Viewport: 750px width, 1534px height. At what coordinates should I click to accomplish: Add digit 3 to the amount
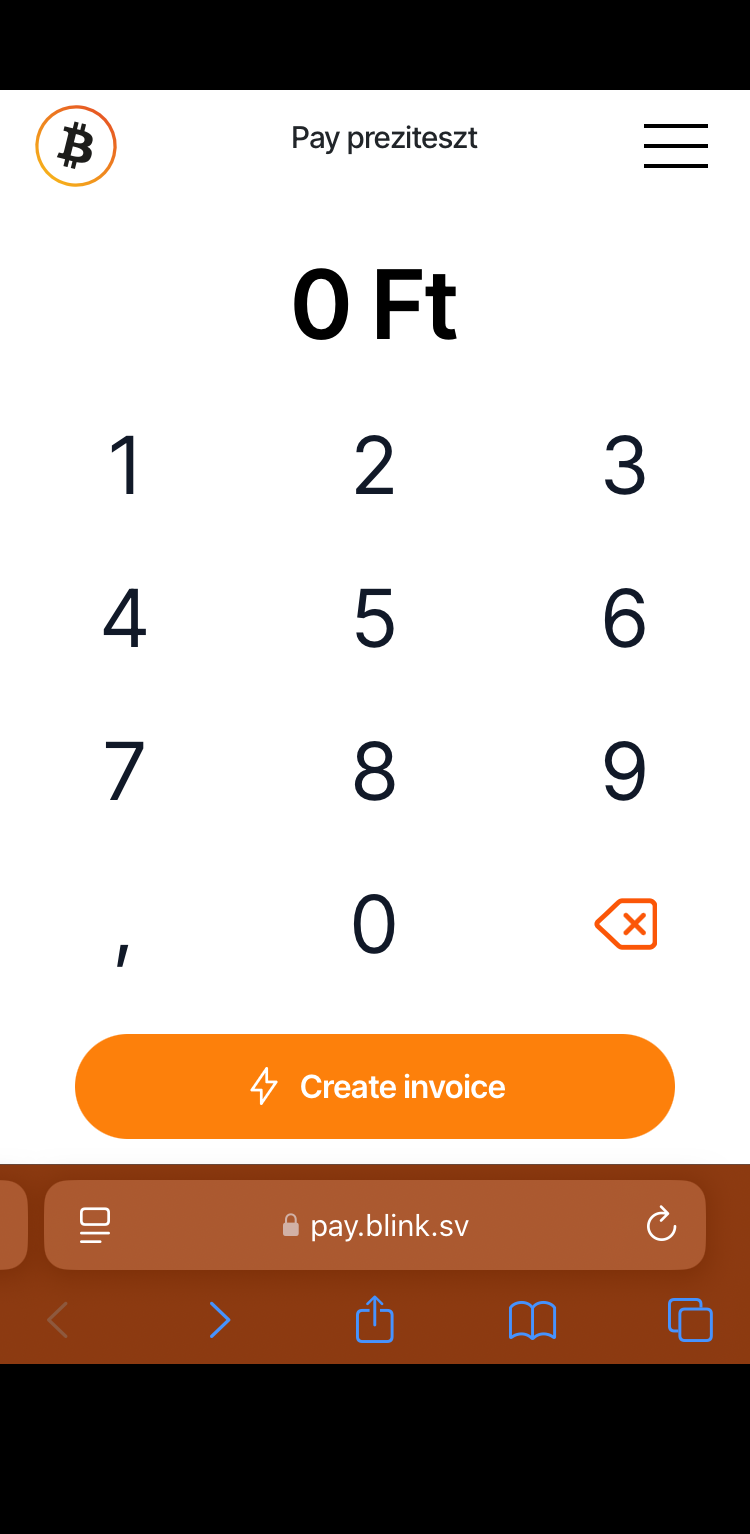pyautogui.click(x=625, y=466)
